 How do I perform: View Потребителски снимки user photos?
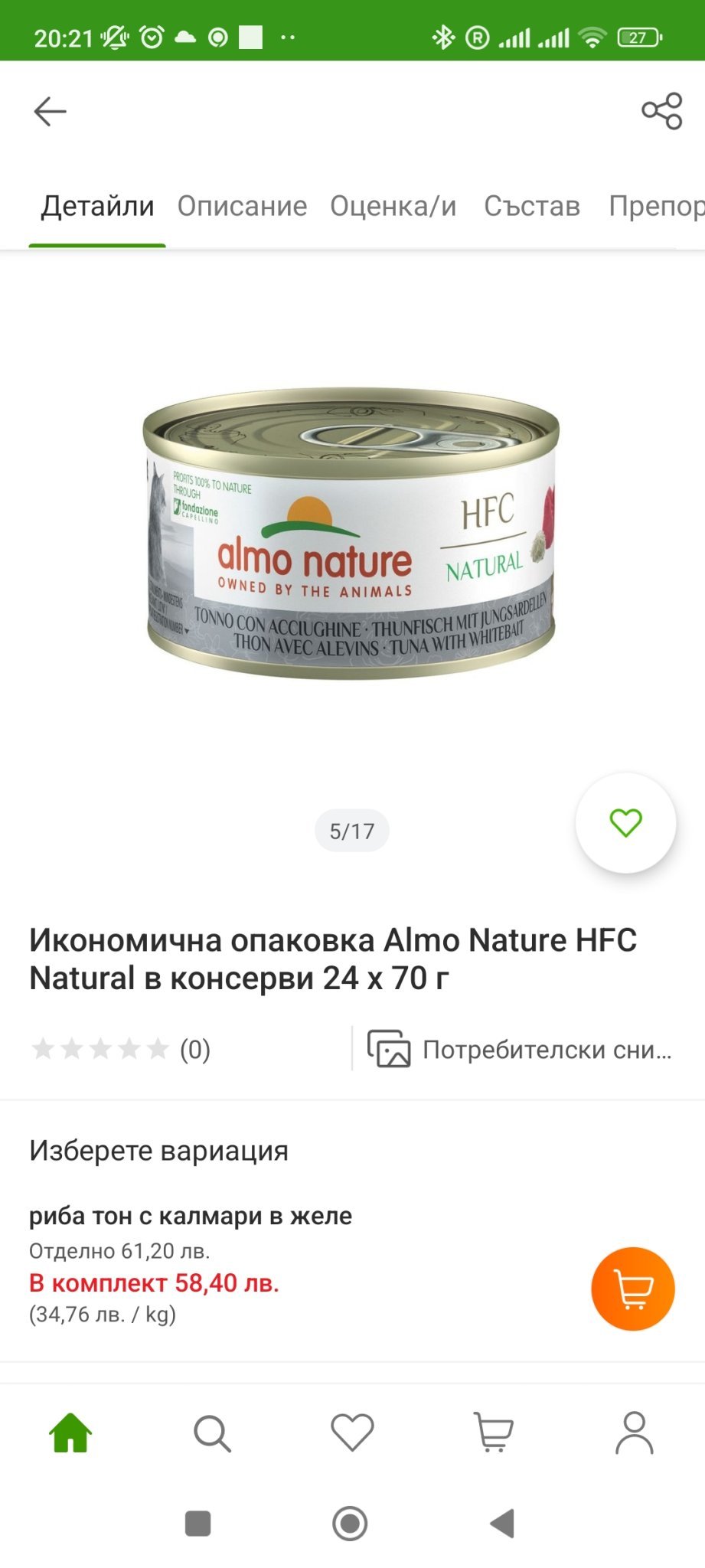click(x=521, y=1049)
